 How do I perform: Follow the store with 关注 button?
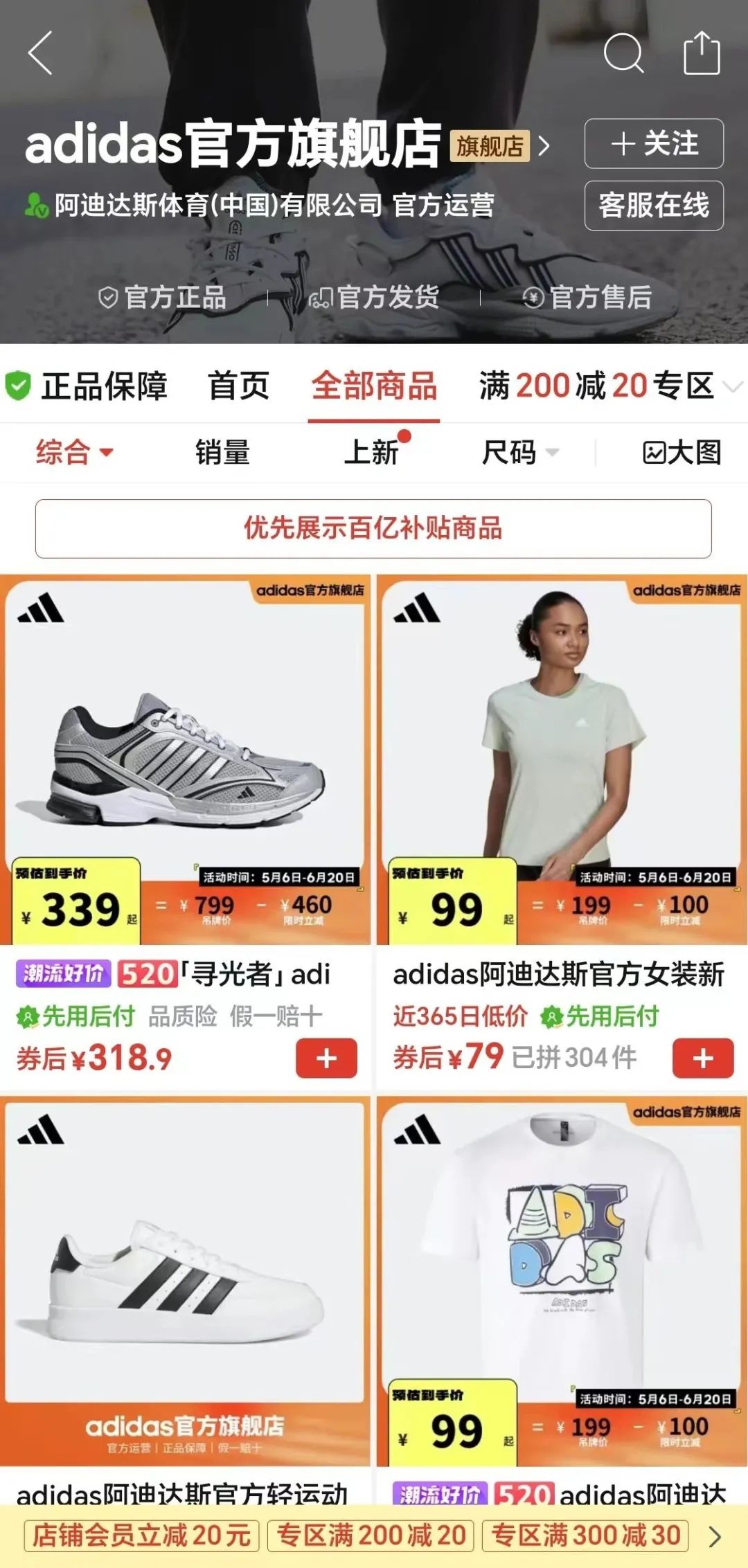pyautogui.click(x=654, y=144)
